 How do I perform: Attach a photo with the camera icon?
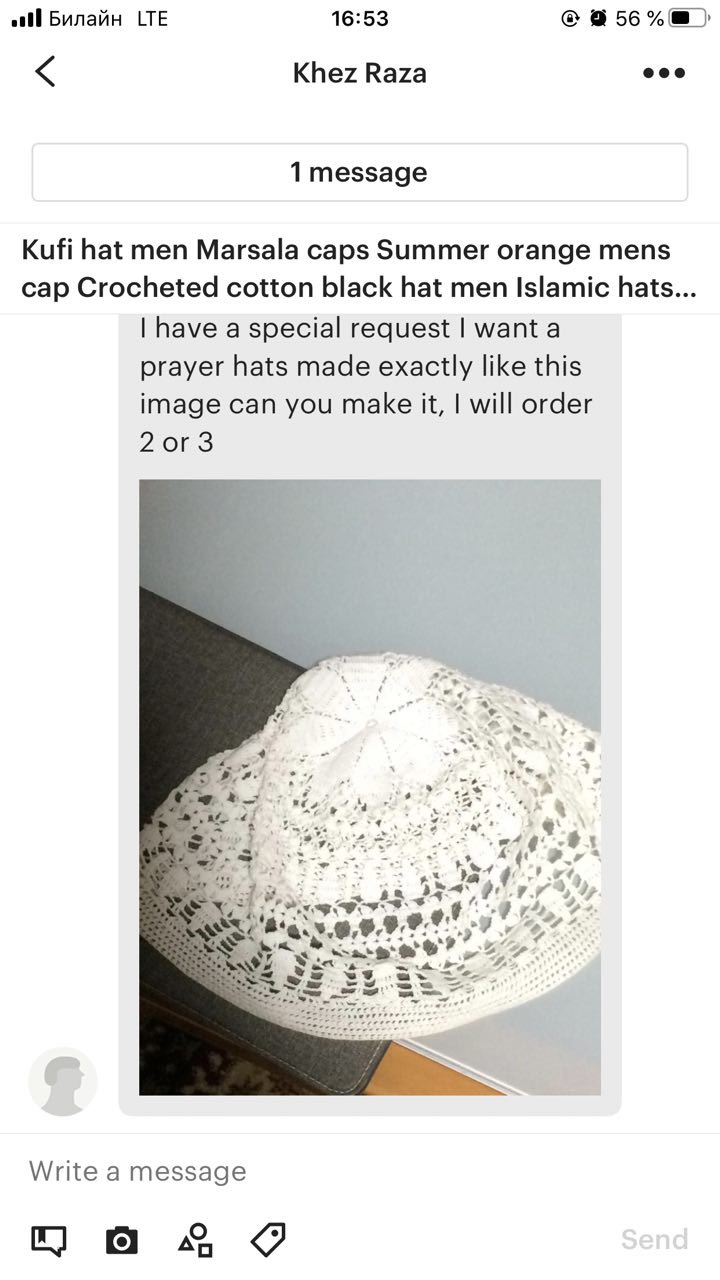(122, 1240)
